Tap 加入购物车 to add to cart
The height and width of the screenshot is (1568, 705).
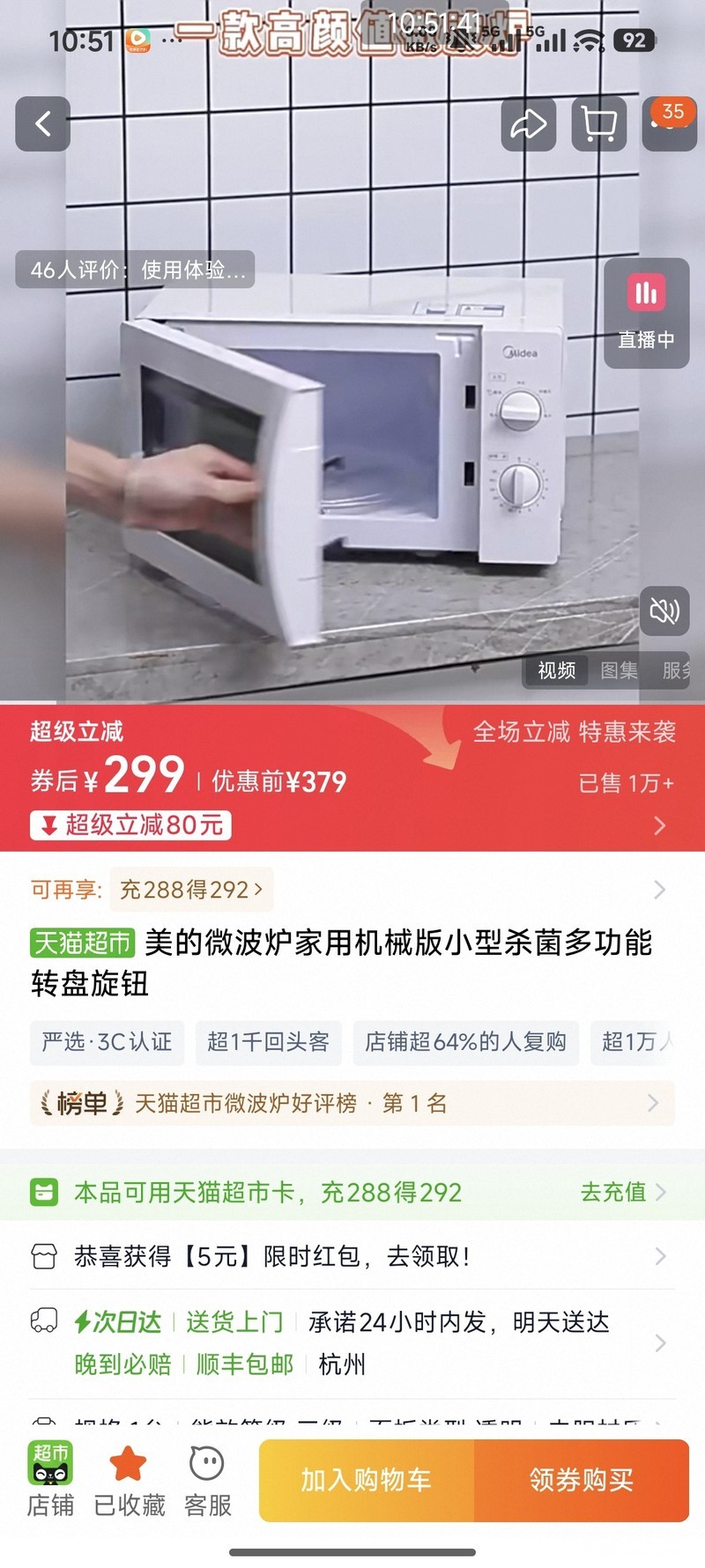367,1480
